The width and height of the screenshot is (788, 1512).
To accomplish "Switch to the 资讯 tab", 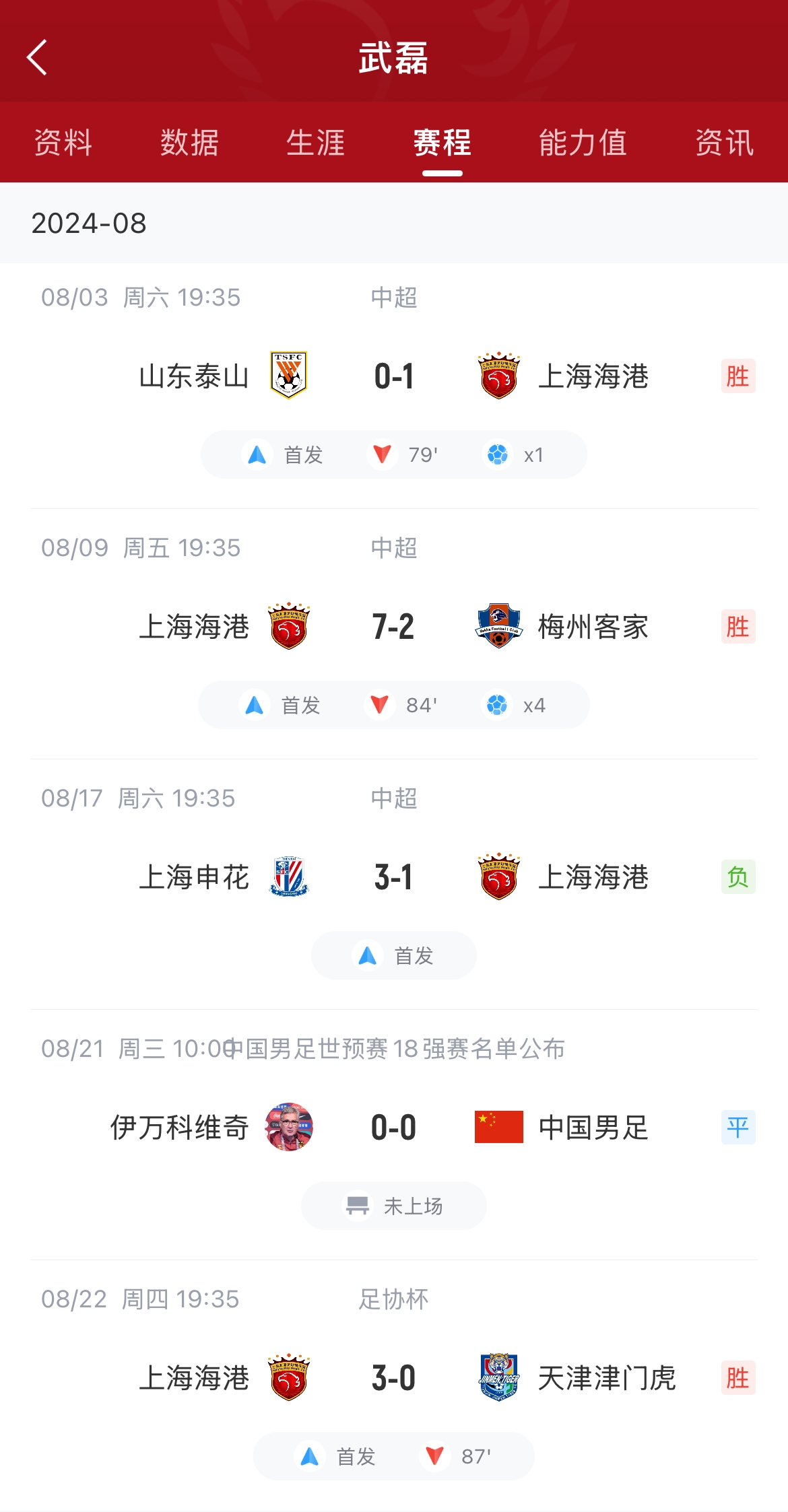I will click(724, 143).
